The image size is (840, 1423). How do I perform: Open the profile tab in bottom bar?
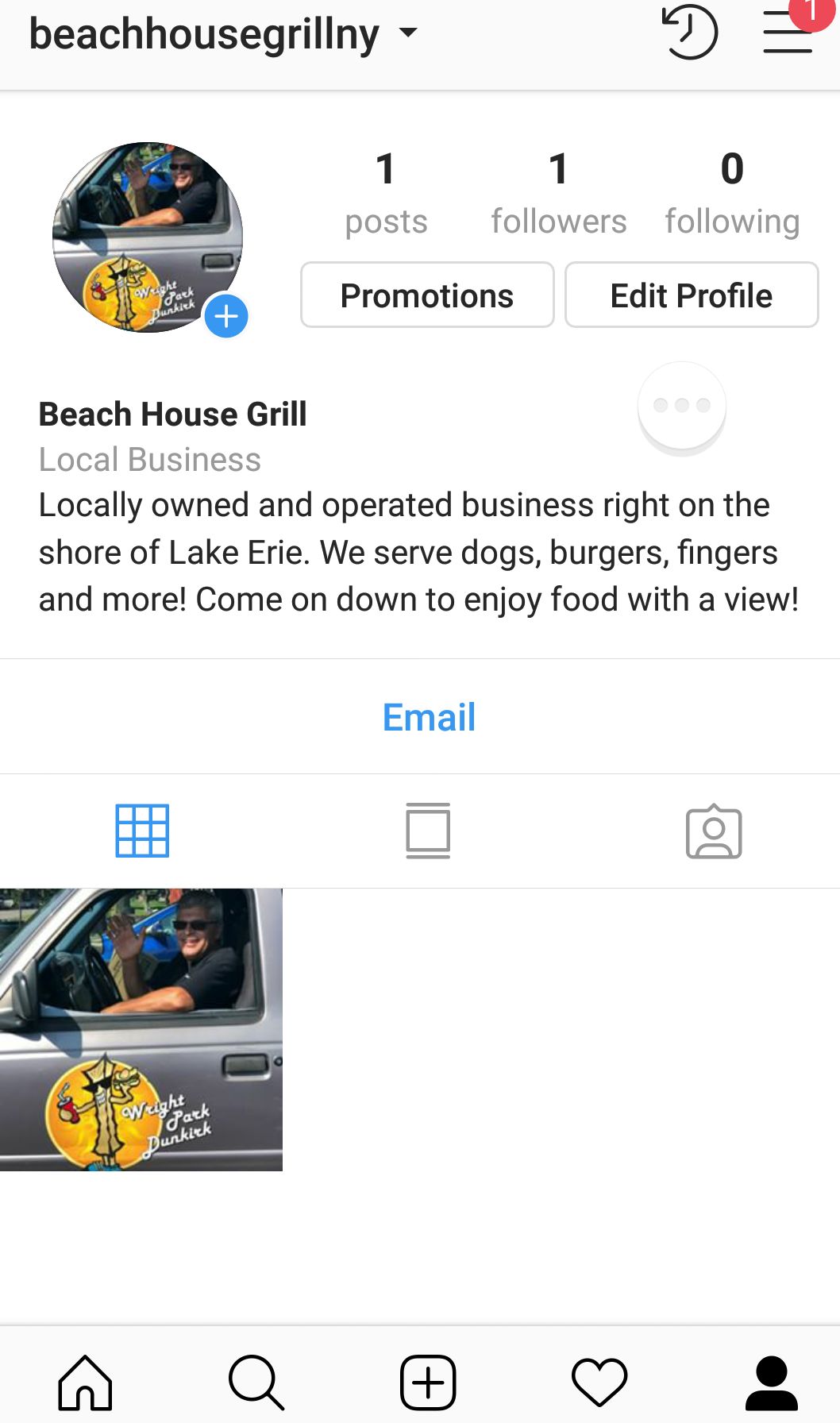click(x=771, y=1383)
